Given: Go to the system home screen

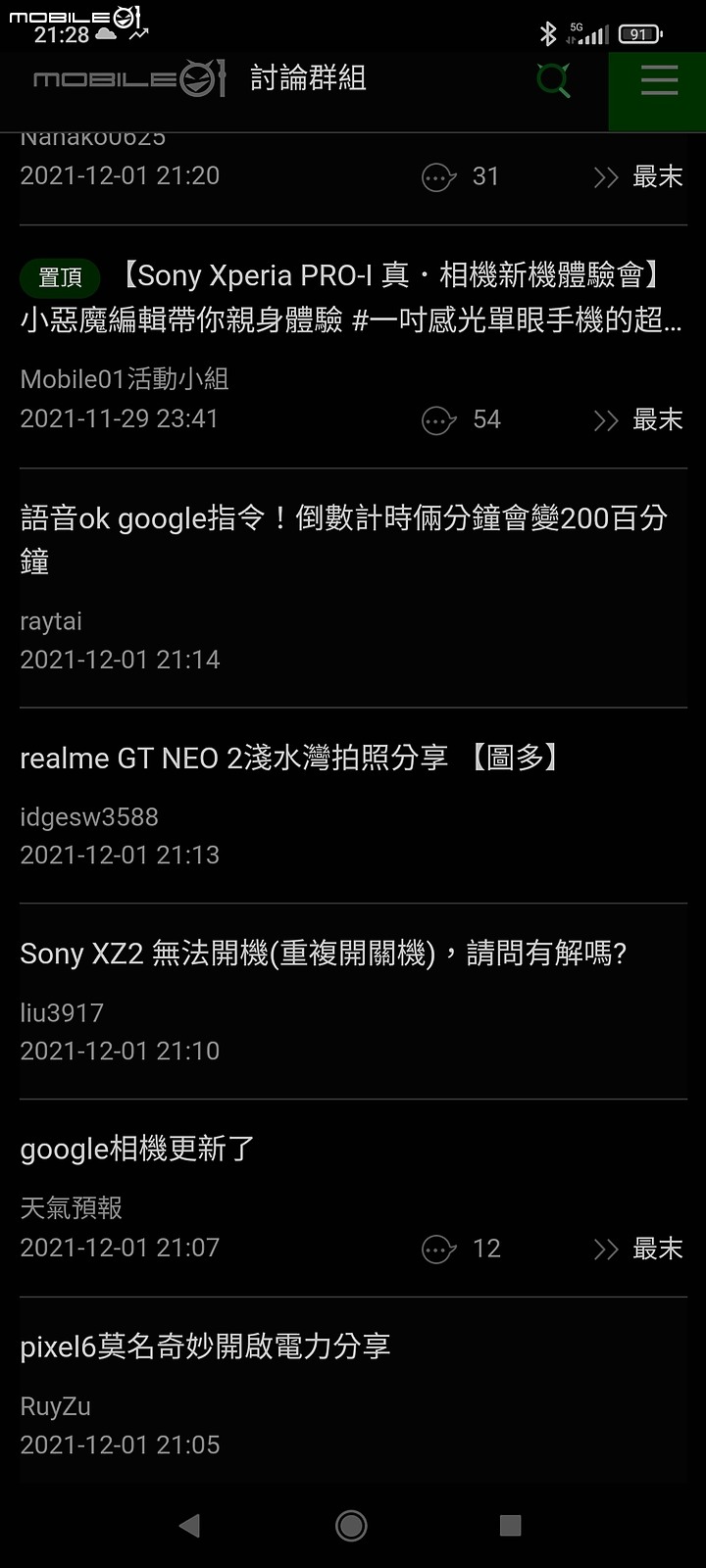Looking at the screenshot, I should (351, 1525).
